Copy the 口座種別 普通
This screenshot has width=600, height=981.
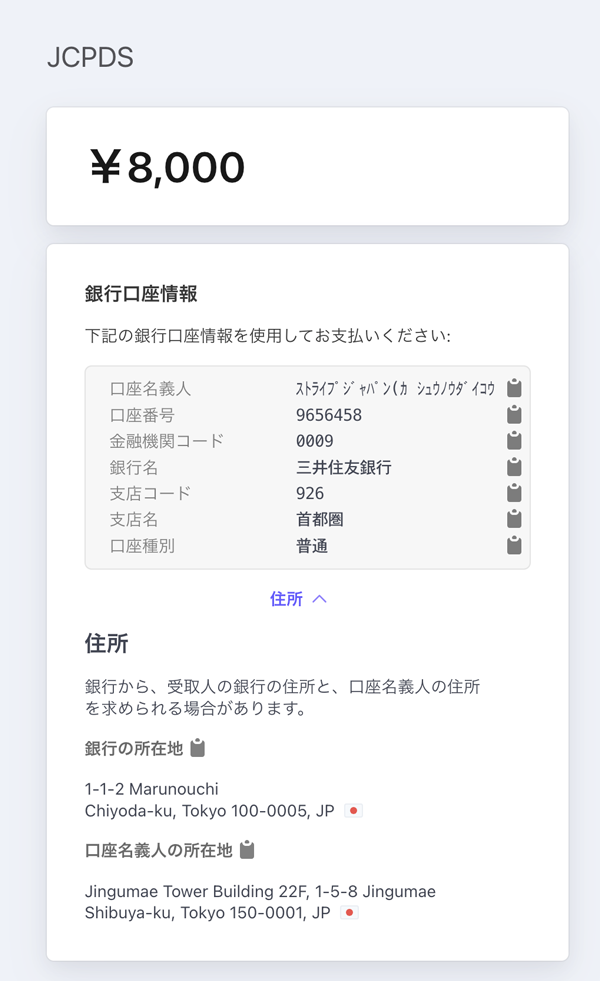pyautogui.click(x=514, y=545)
